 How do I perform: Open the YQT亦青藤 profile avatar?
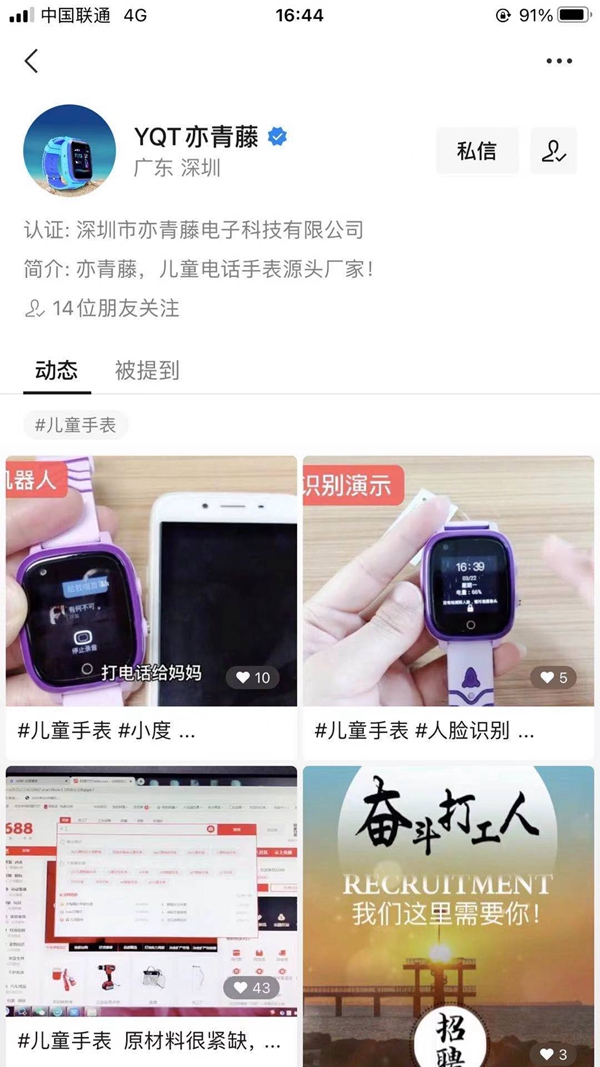[x=69, y=150]
